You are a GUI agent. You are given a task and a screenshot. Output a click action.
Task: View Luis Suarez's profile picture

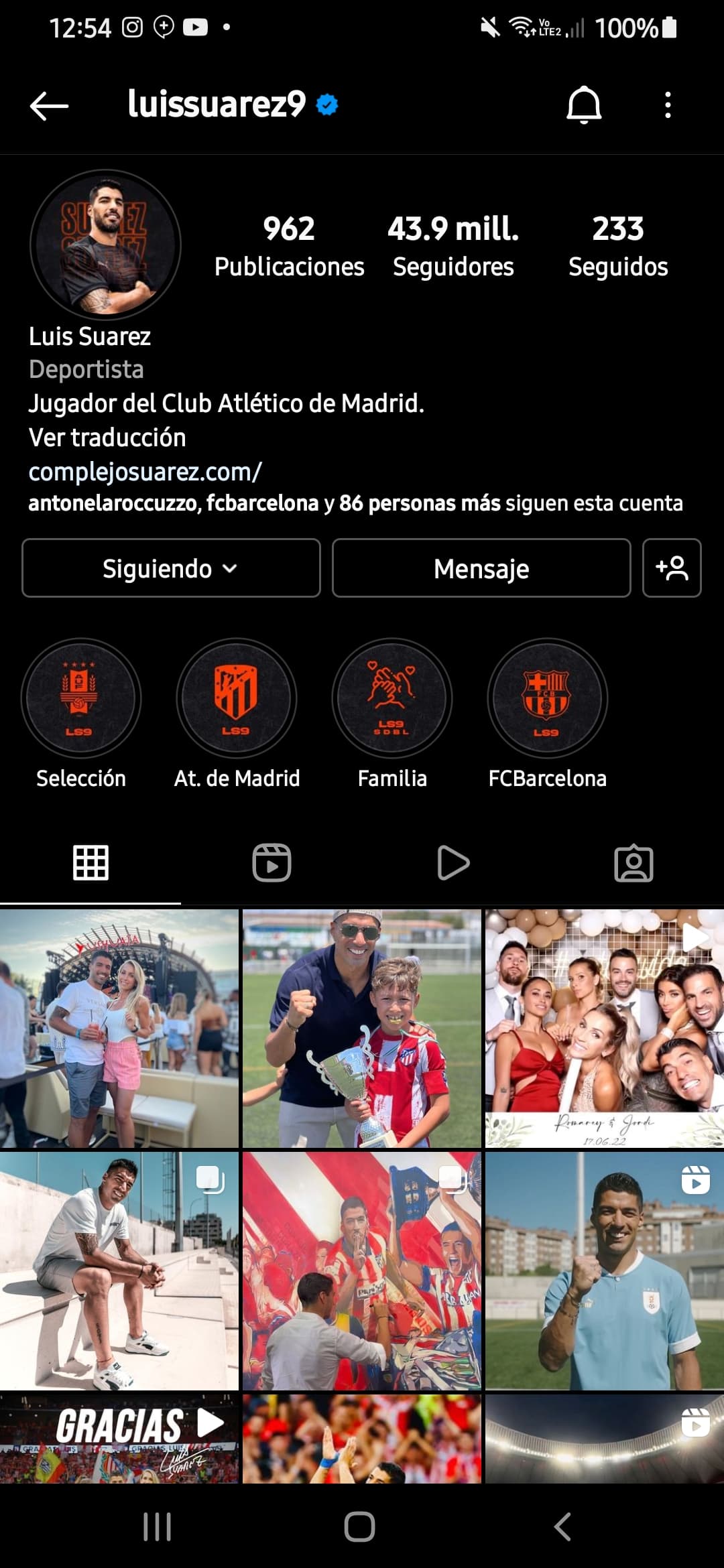(105, 245)
